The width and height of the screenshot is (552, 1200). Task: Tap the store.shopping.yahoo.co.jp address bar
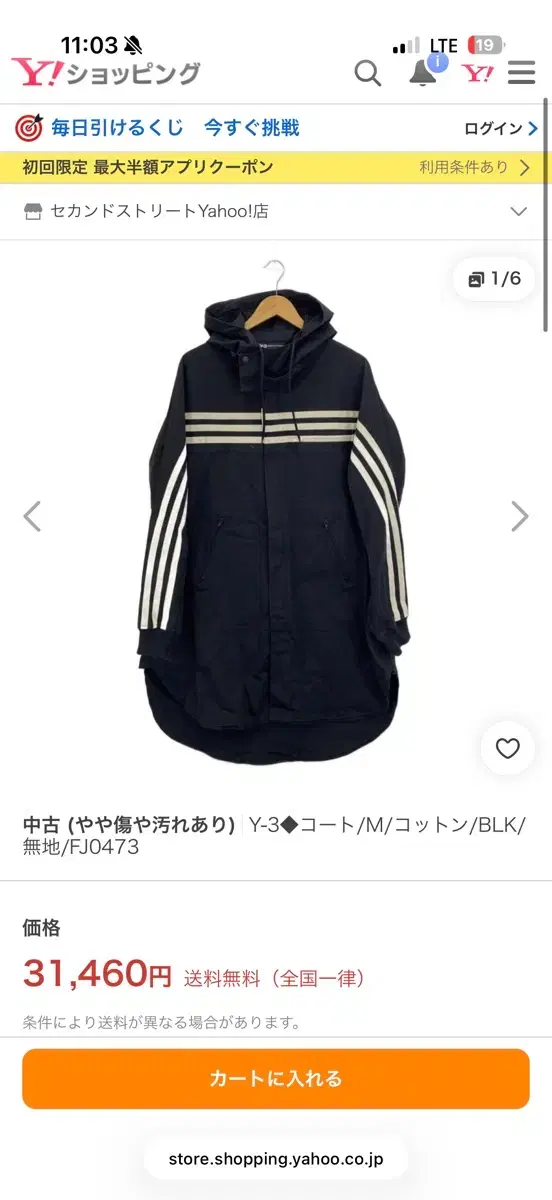coord(276,1161)
